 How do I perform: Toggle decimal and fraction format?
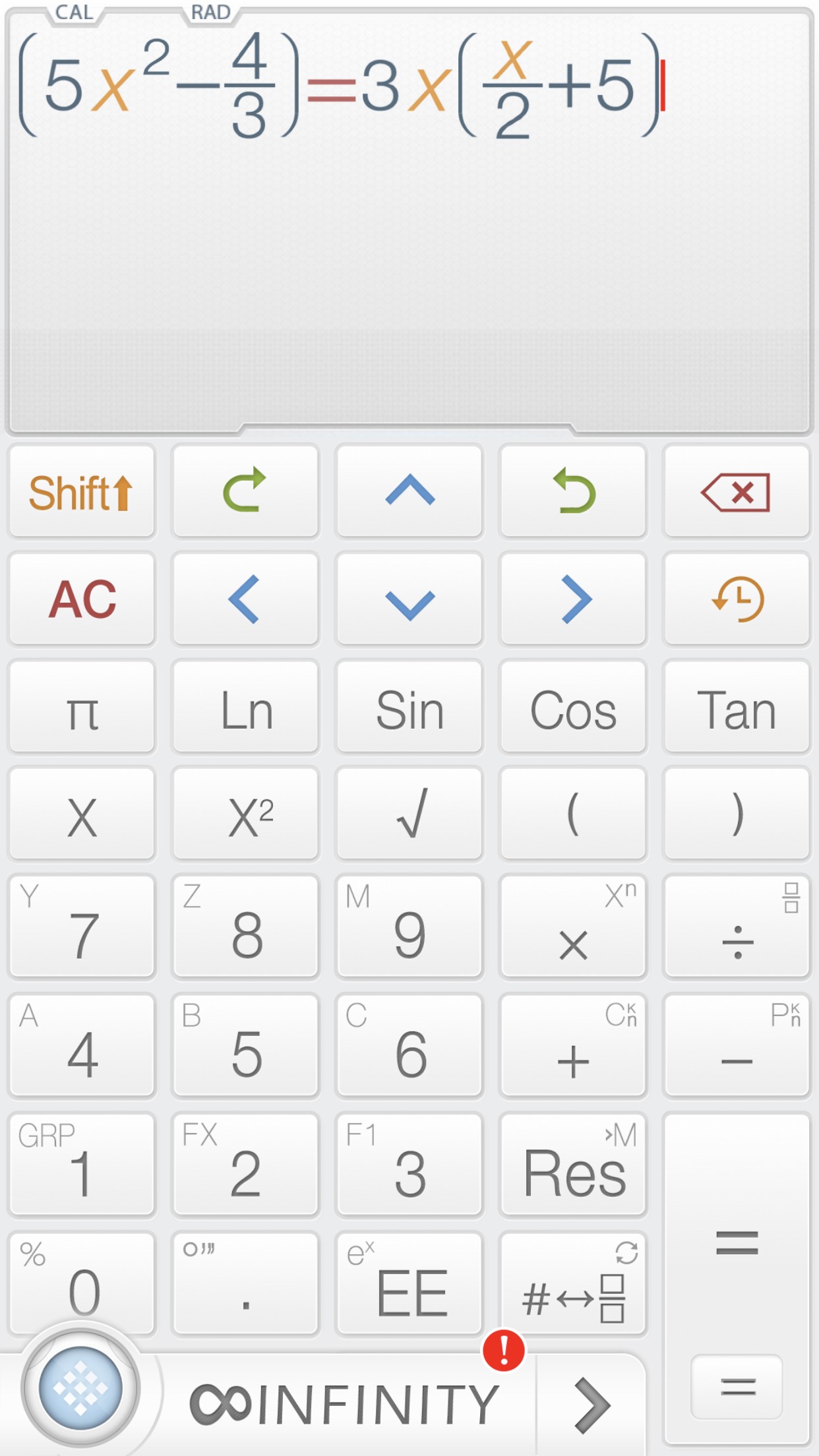click(573, 1283)
